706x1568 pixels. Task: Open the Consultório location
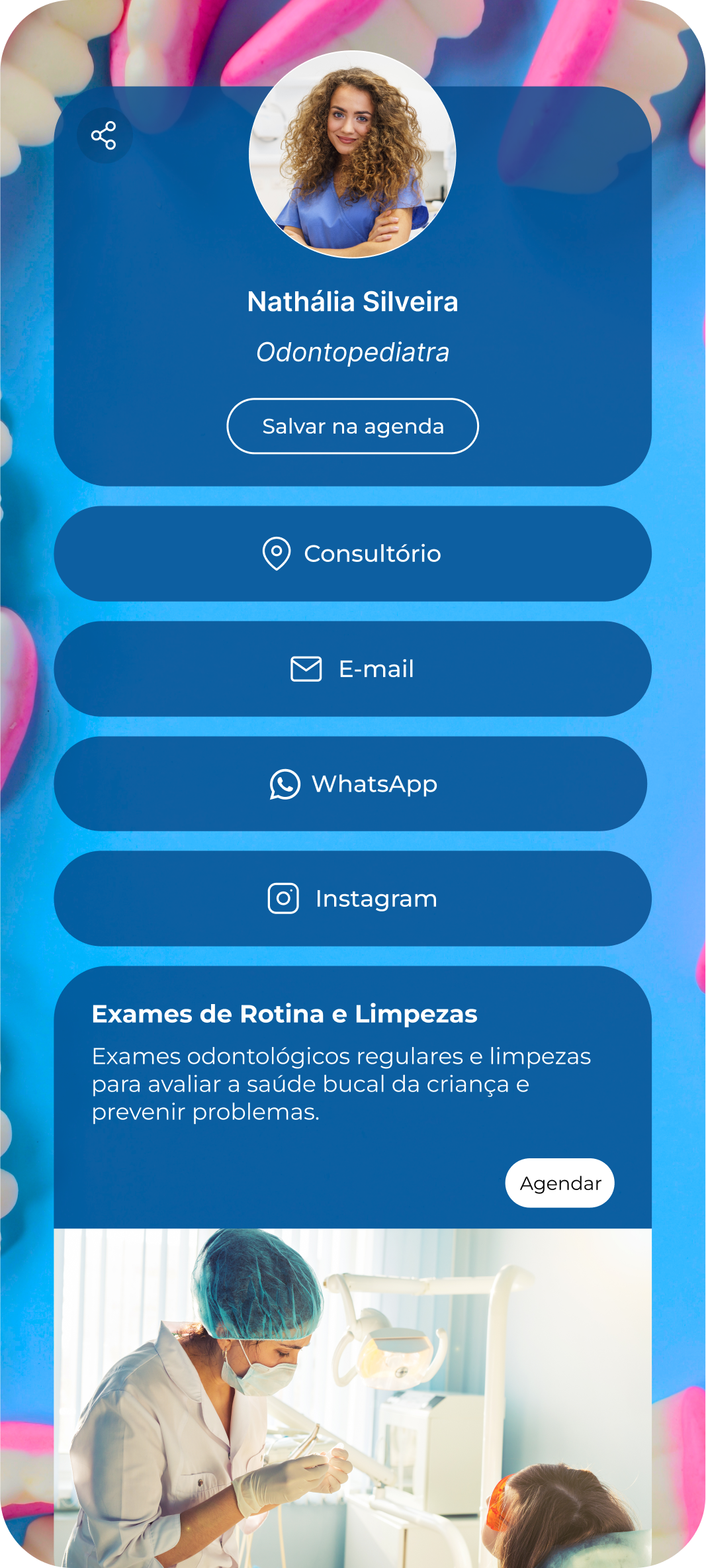click(x=353, y=553)
